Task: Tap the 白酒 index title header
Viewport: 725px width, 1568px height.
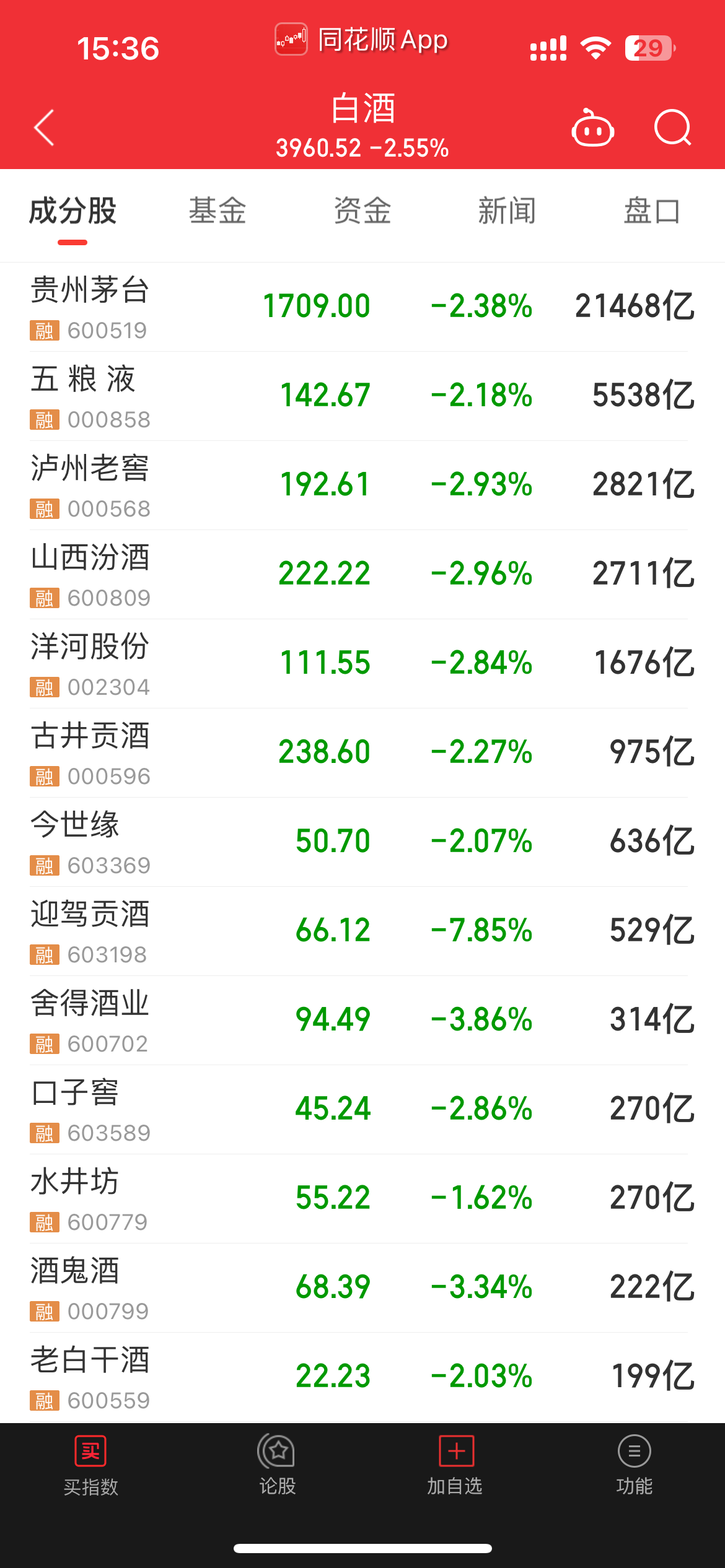Action: 362,108
